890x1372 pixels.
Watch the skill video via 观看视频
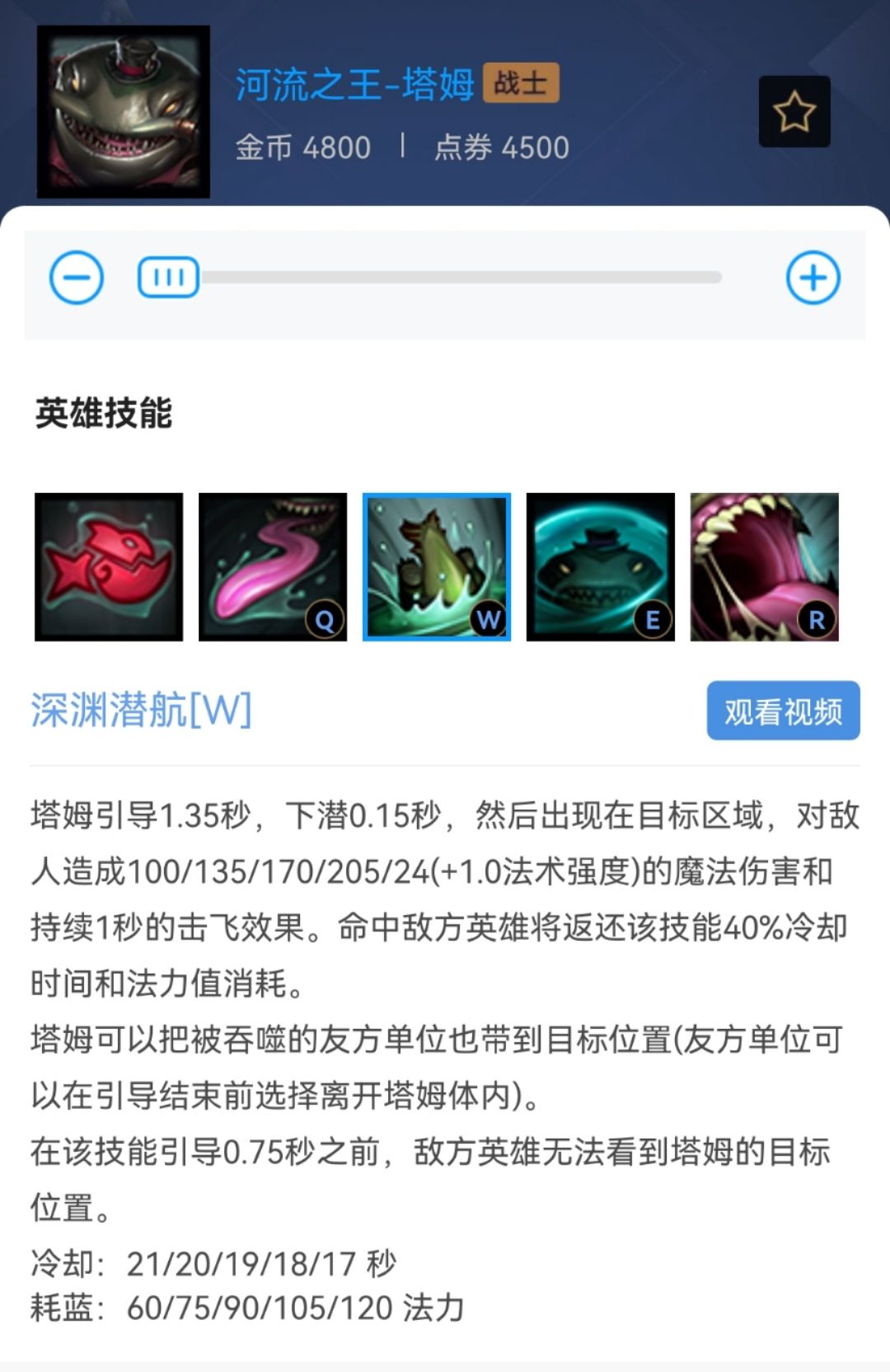[x=783, y=711]
